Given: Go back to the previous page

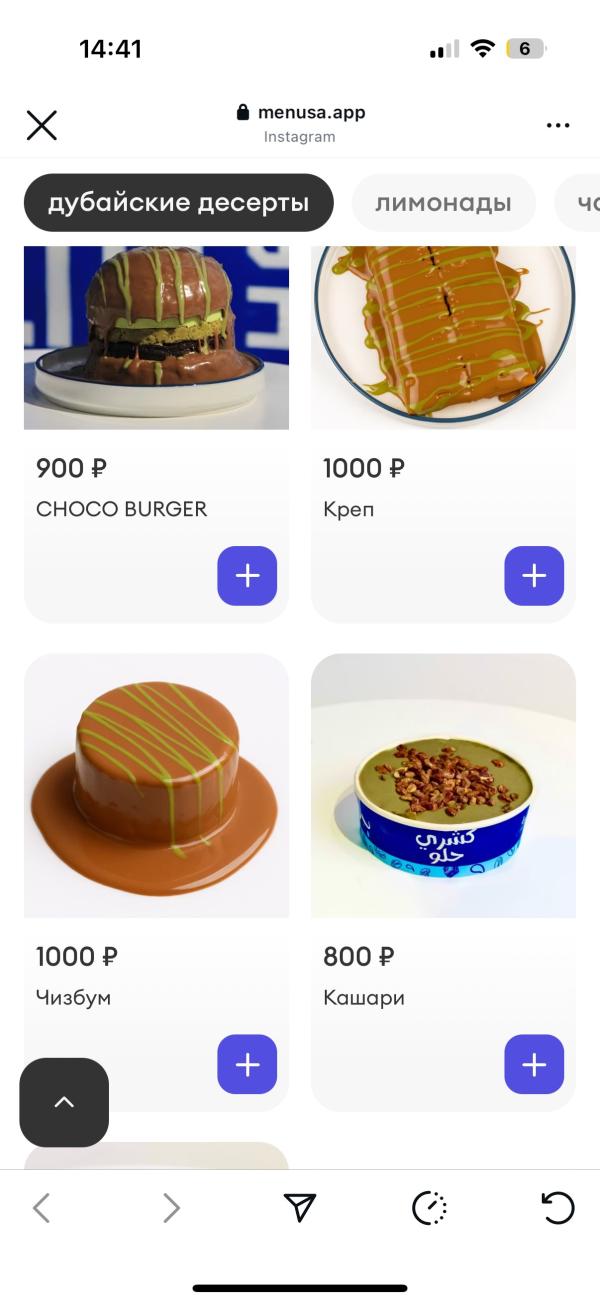Looking at the screenshot, I should coord(41,1209).
